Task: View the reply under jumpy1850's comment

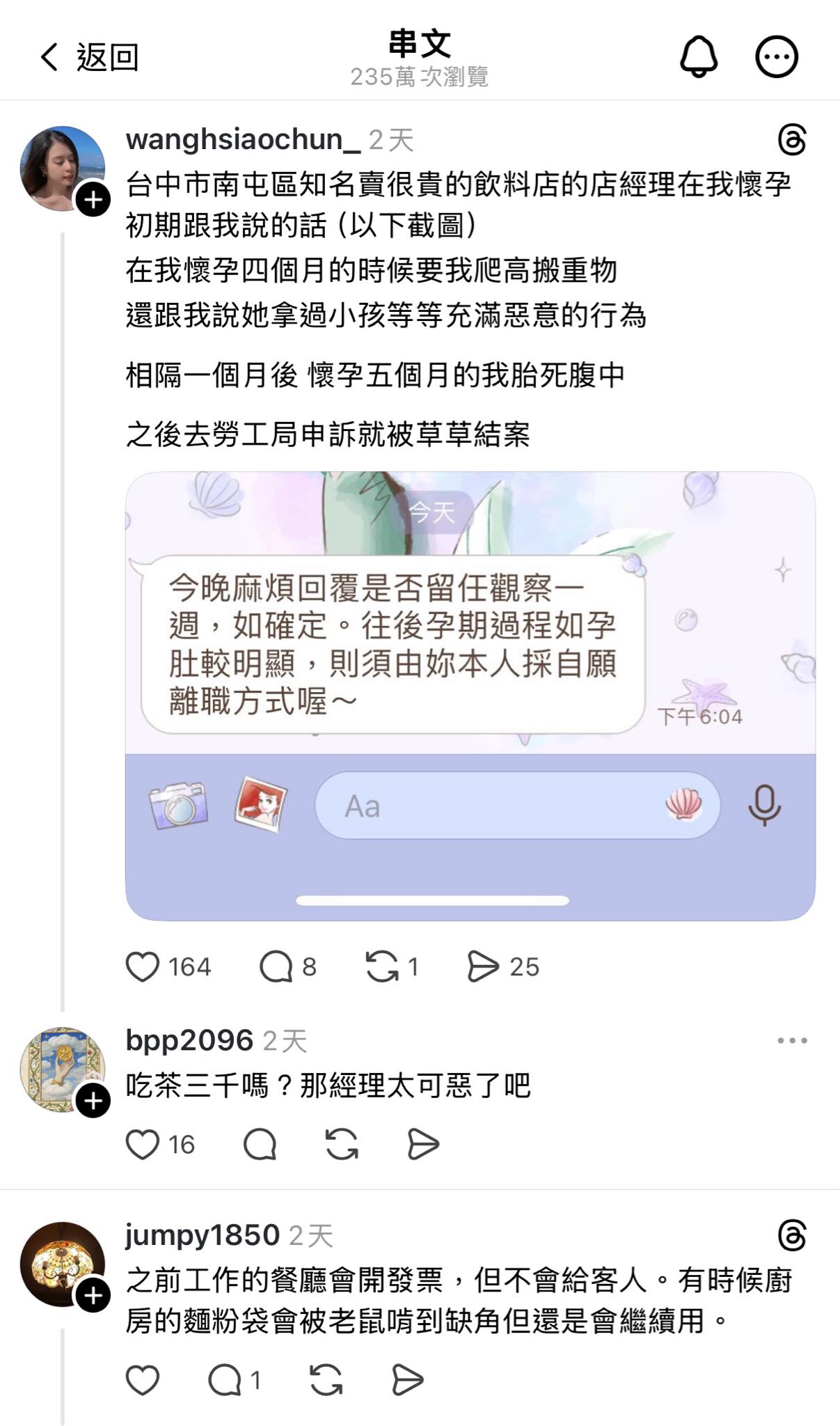Action: point(225,1380)
